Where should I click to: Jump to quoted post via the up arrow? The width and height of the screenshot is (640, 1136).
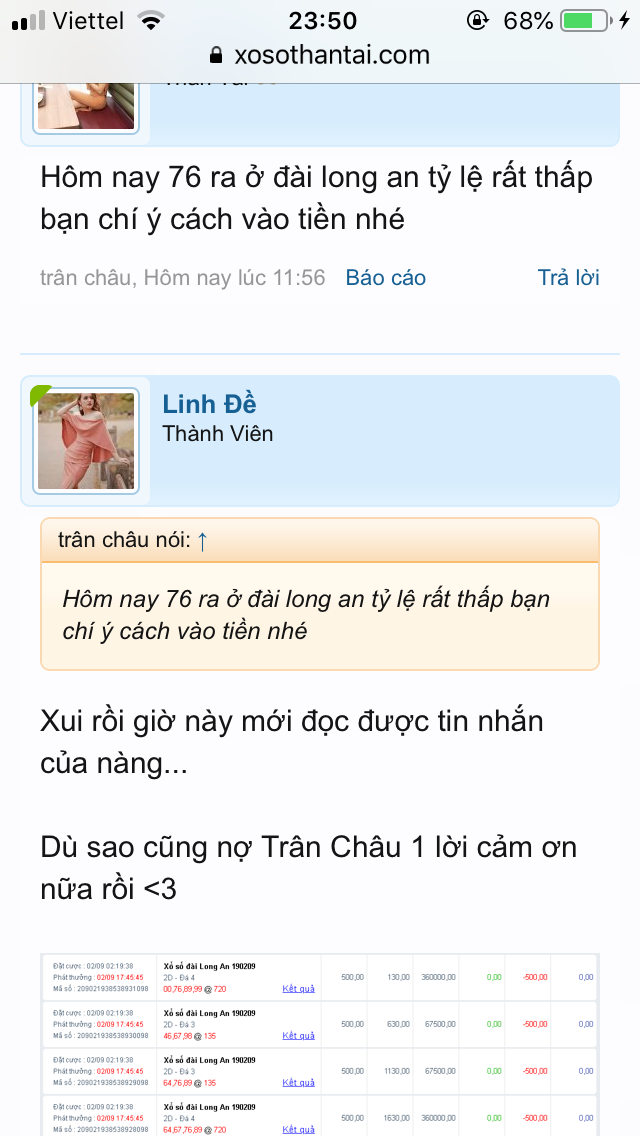(202, 540)
